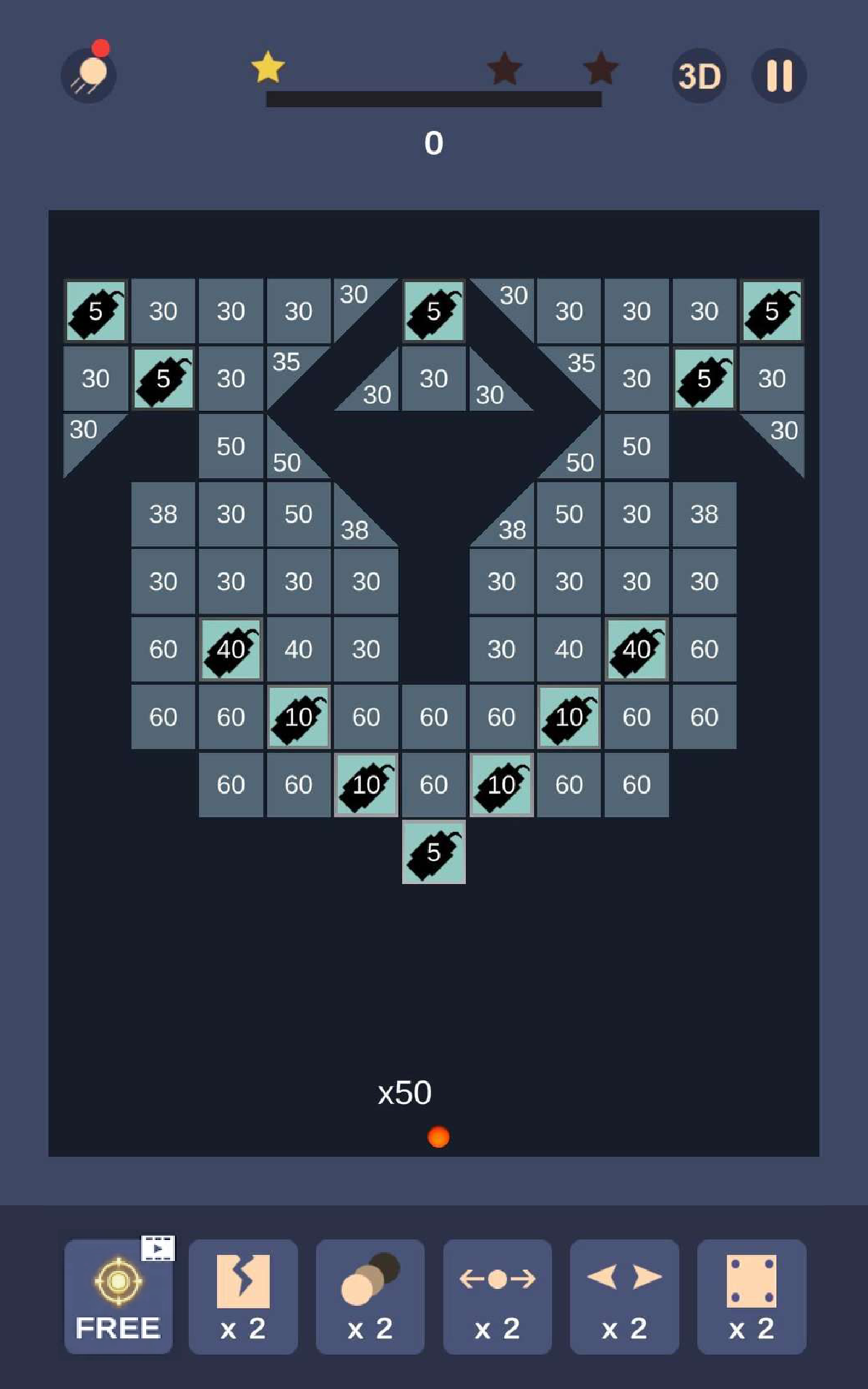Activate the brick-breaking power-up

click(243, 1296)
